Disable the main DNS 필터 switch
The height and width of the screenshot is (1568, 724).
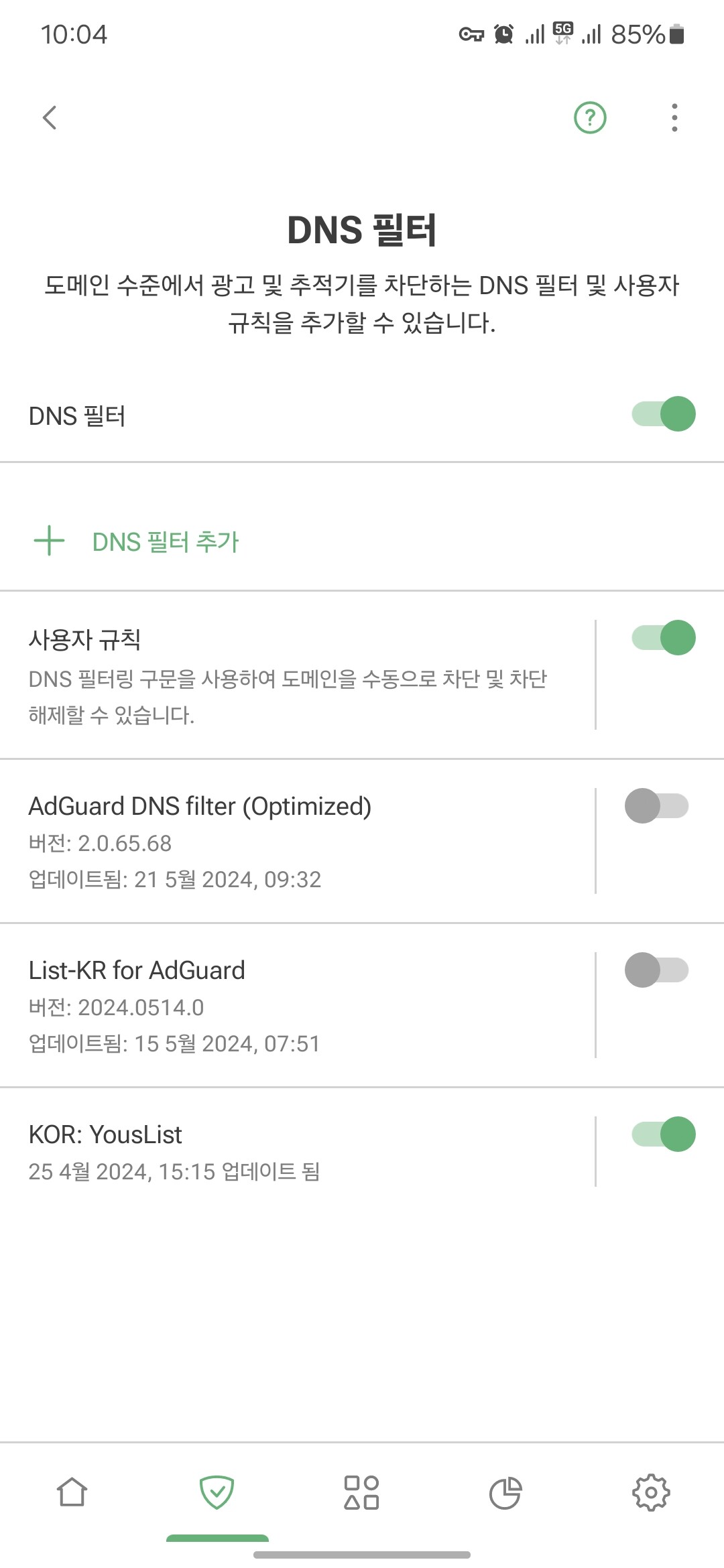click(662, 415)
